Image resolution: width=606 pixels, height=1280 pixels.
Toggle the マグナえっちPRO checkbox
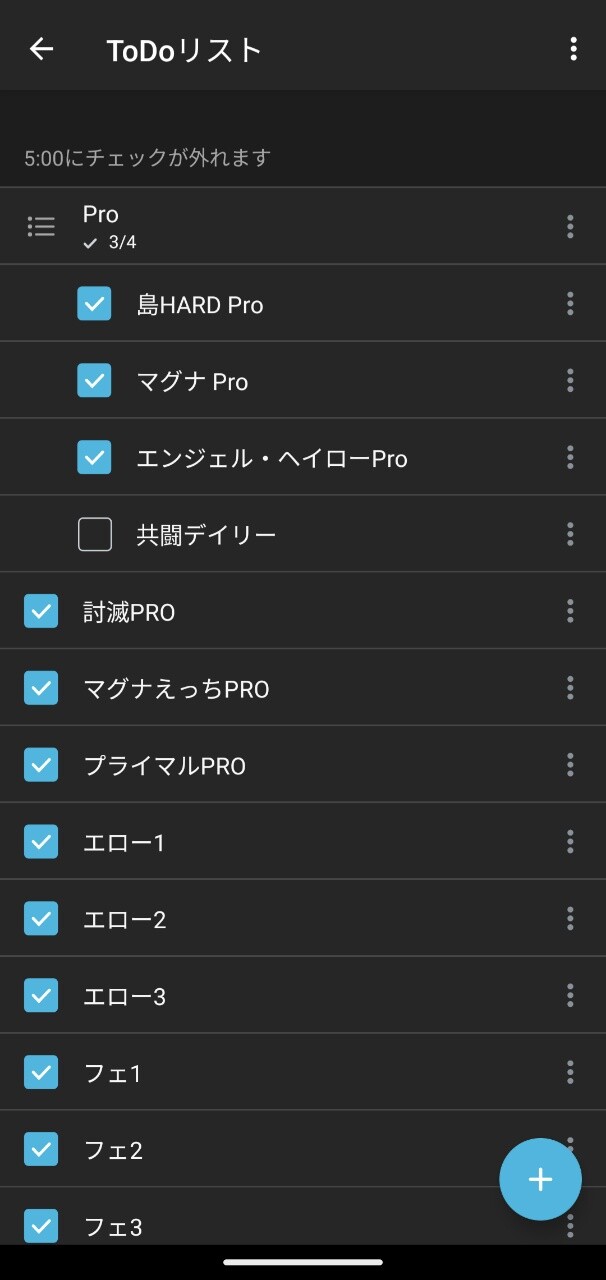click(x=41, y=688)
